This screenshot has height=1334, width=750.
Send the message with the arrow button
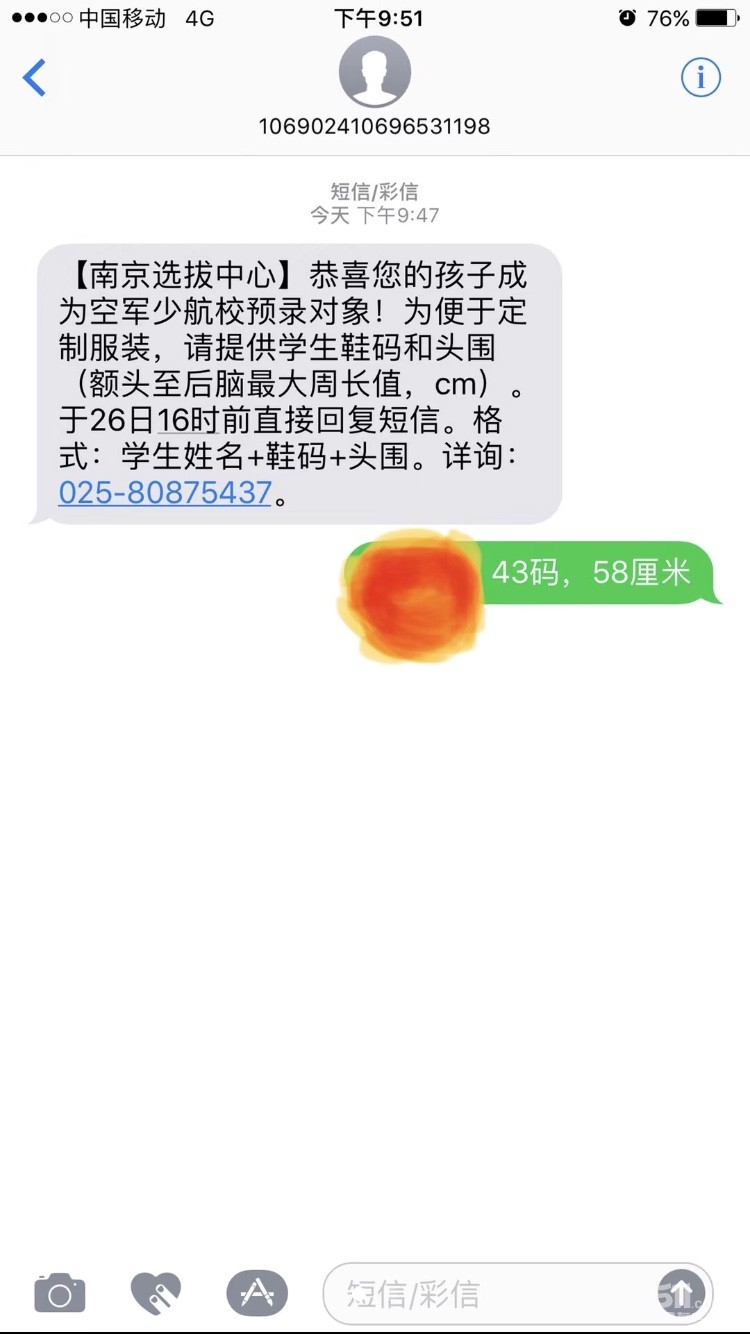click(x=681, y=1294)
